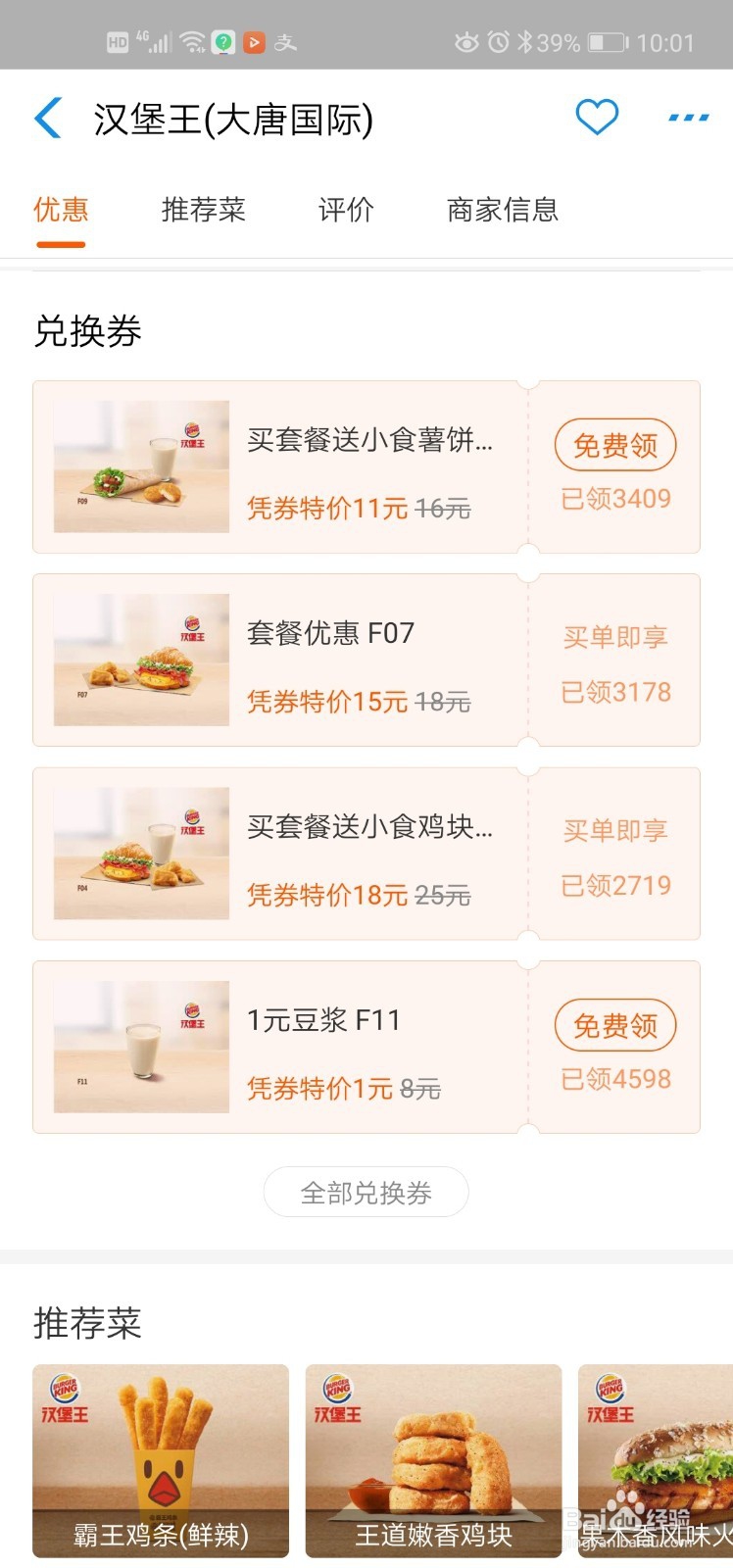
Task: View all coupons via 全部兑换券
Action: 366,1193
